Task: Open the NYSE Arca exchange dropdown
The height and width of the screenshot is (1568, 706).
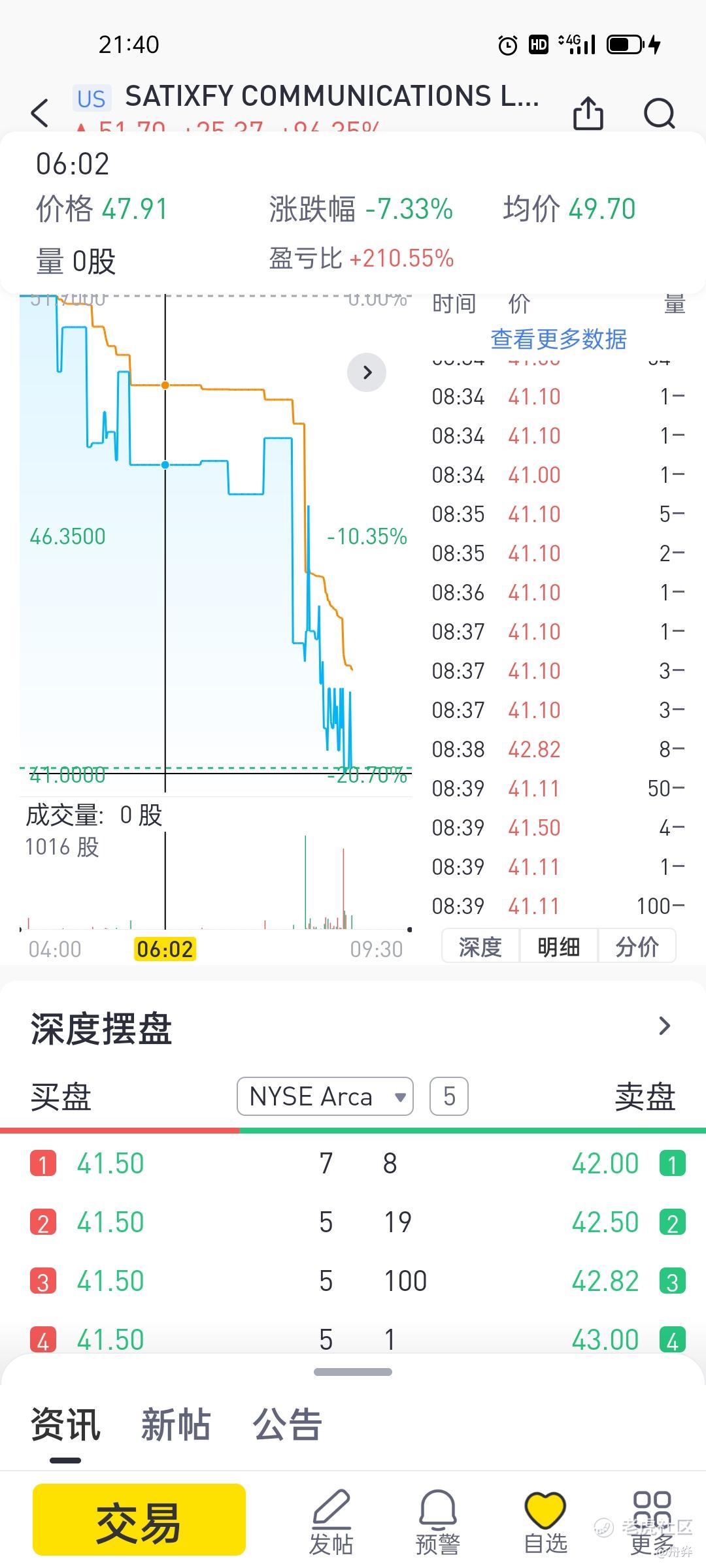Action: [325, 1096]
